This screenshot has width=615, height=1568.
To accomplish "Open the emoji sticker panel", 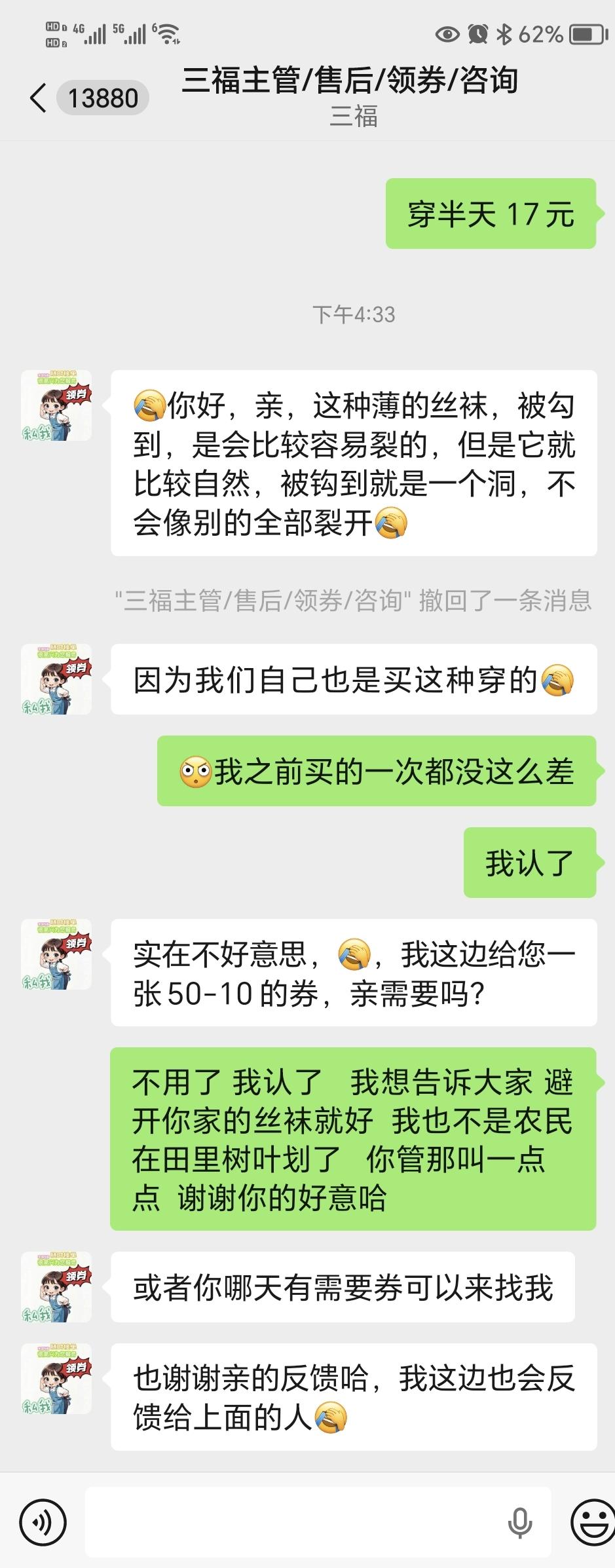I will point(593,1522).
